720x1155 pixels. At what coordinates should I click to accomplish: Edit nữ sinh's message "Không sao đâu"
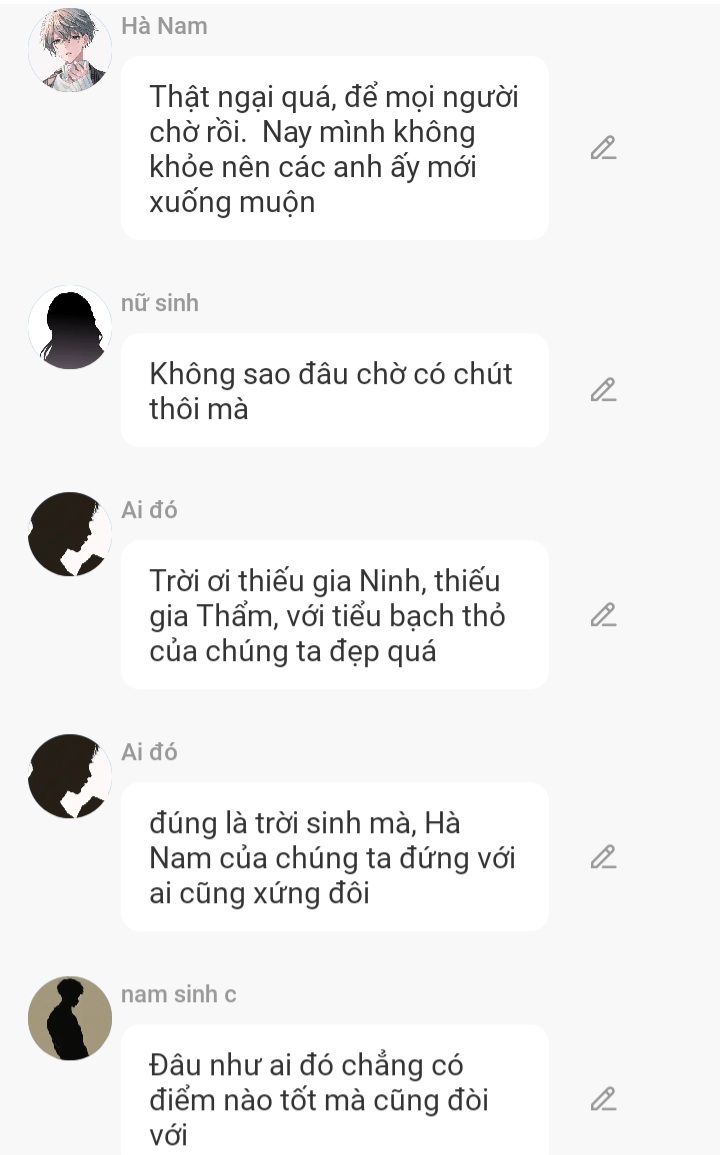click(603, 390)
